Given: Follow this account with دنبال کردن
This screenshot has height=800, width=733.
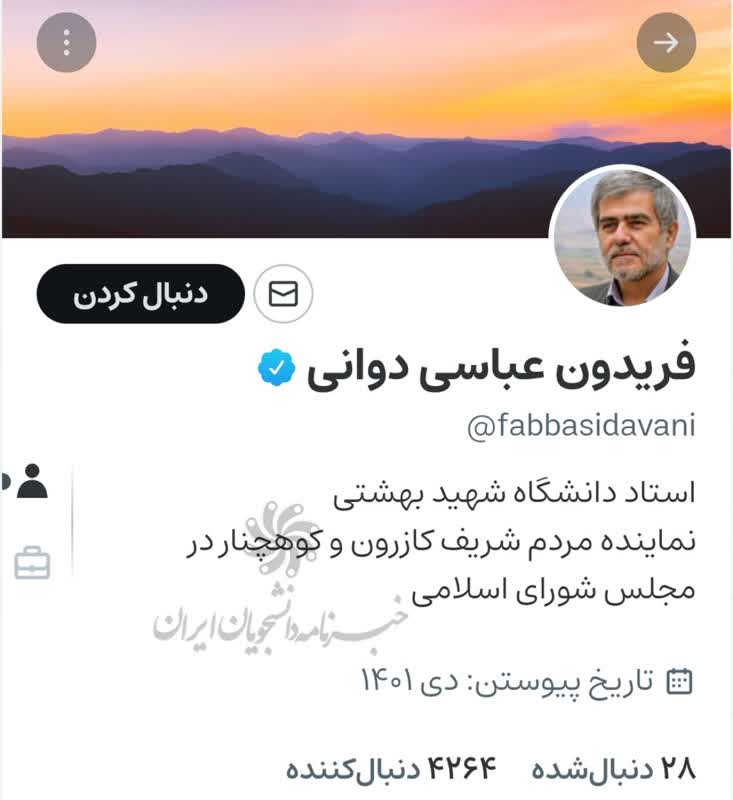Looking at the screenshot, I should click(x=141, y=294).
